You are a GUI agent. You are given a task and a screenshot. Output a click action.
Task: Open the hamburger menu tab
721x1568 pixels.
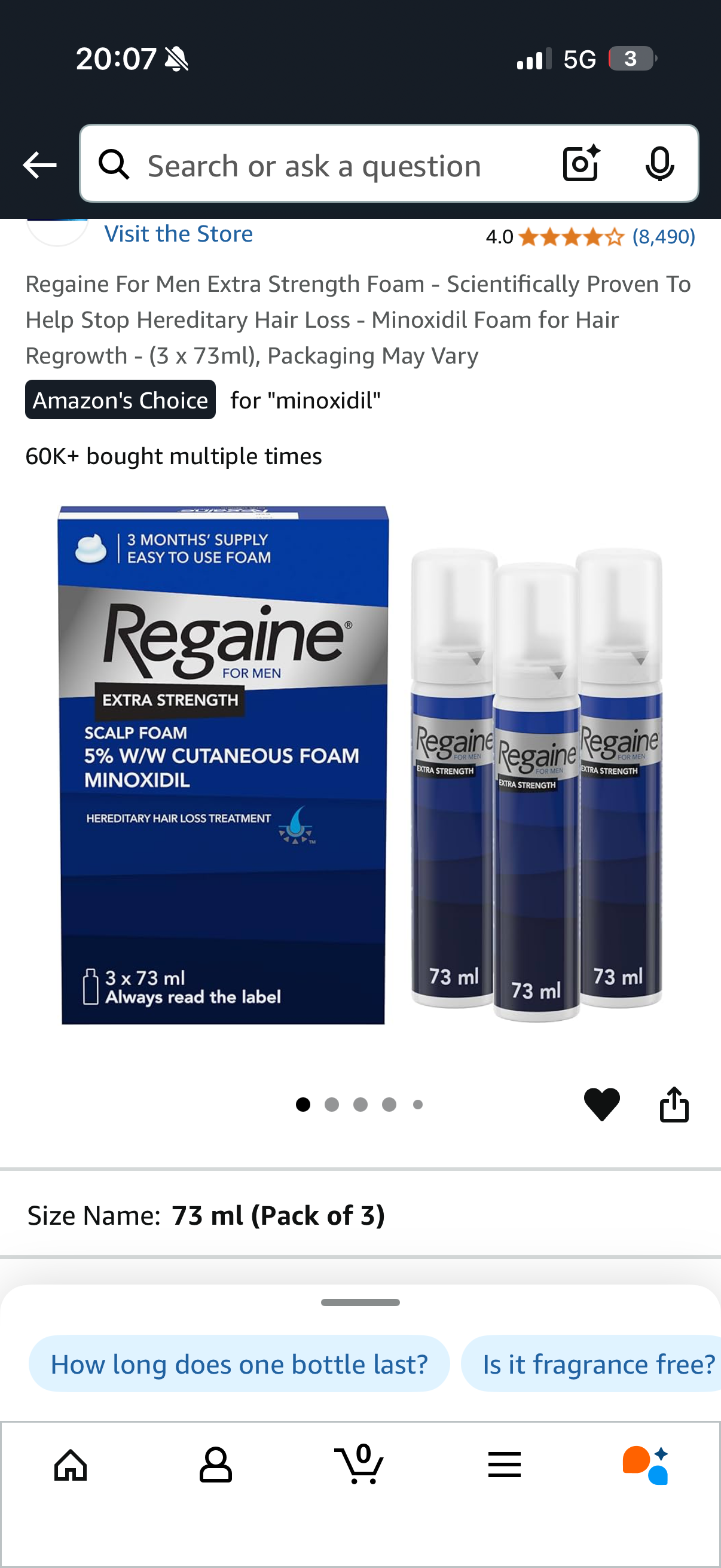coord(504,1465)
